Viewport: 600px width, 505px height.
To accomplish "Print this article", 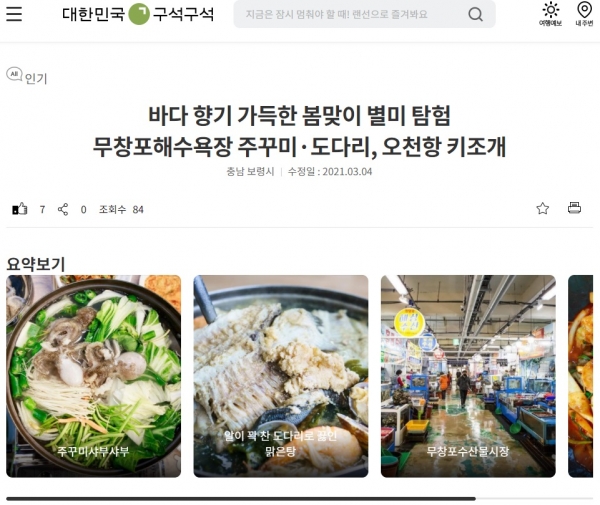I will click(x=574, y=208).
